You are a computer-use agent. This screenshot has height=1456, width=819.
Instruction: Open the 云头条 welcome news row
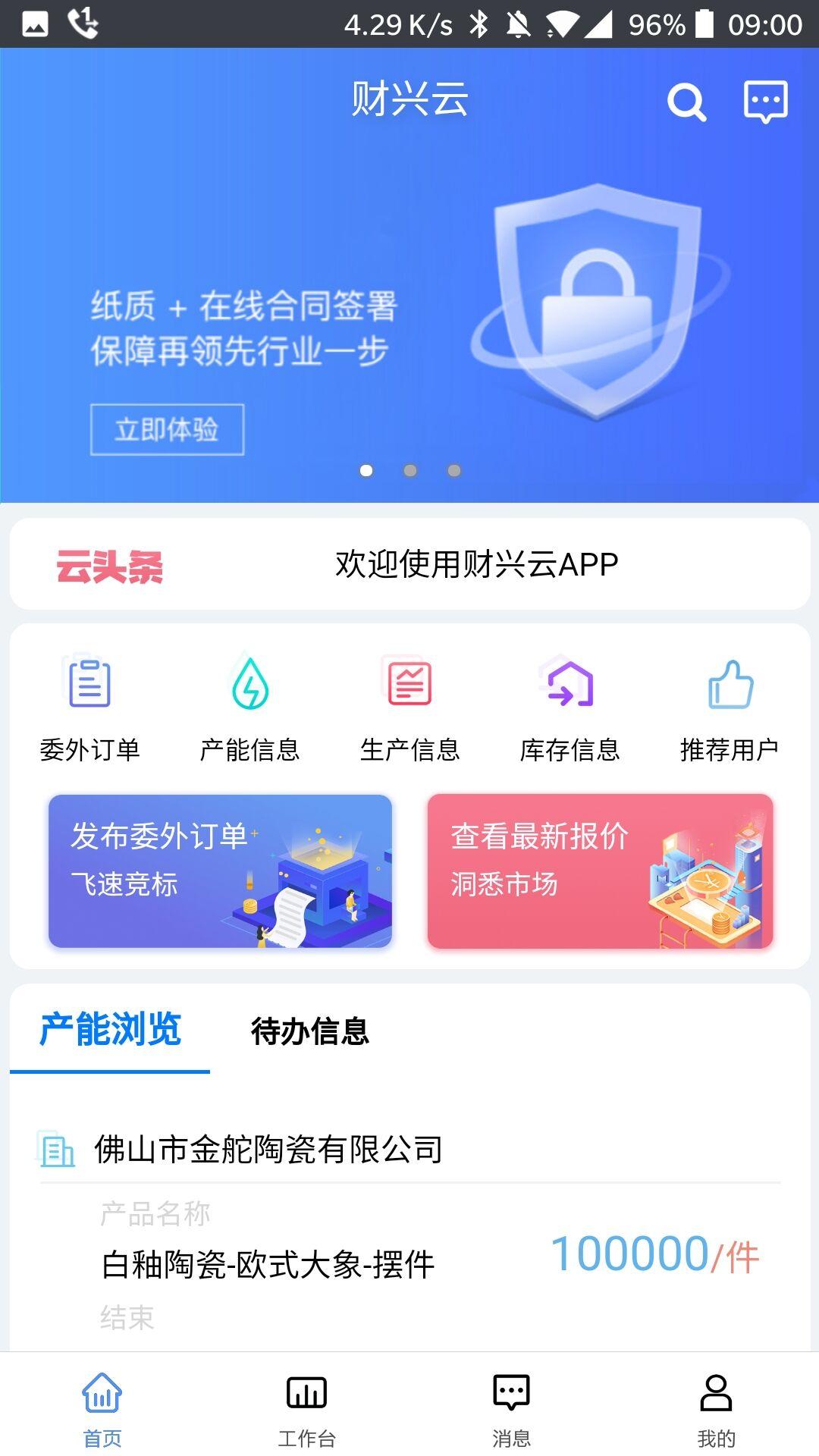409,564
